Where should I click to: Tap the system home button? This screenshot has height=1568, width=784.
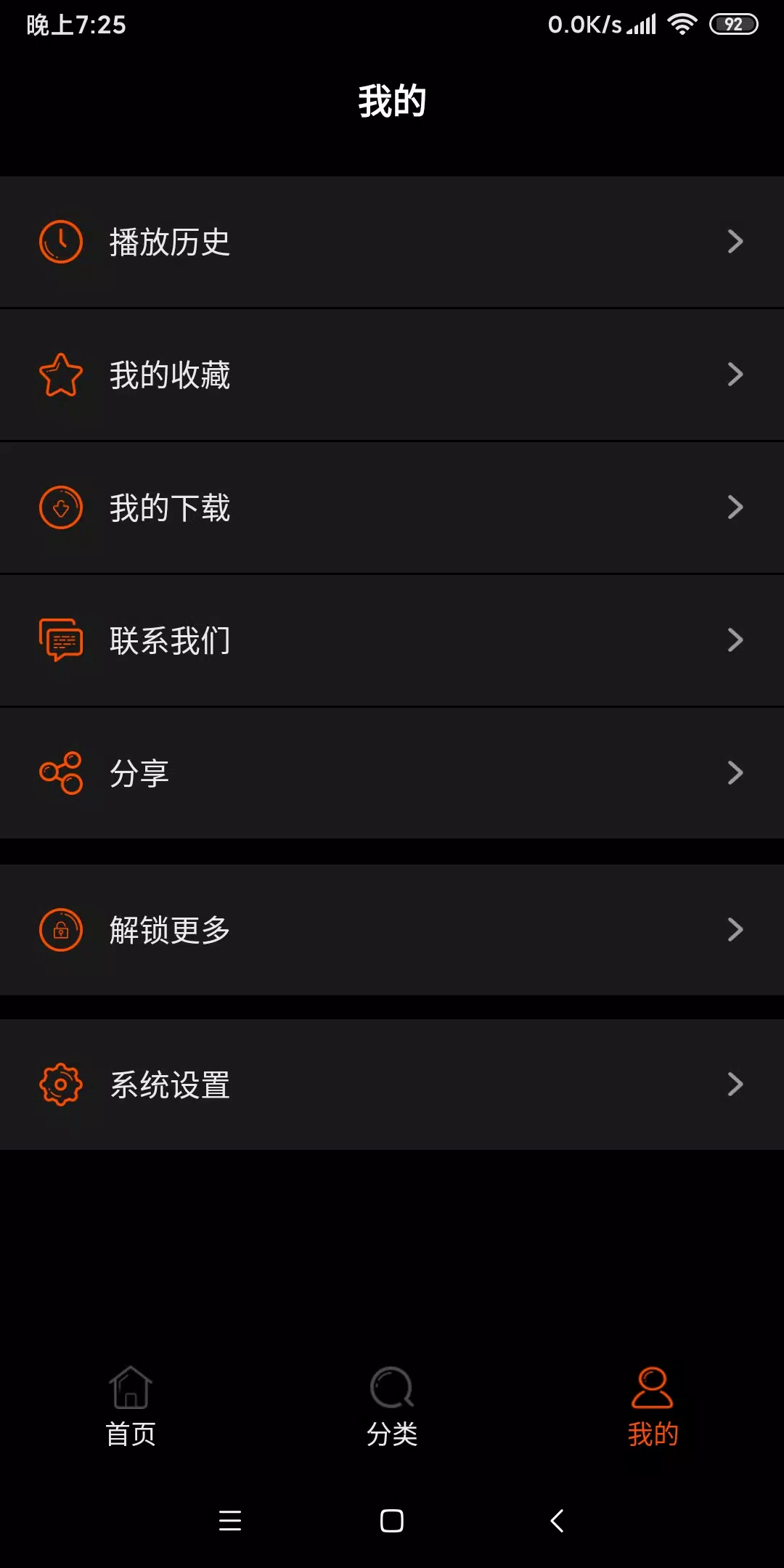392,1520
